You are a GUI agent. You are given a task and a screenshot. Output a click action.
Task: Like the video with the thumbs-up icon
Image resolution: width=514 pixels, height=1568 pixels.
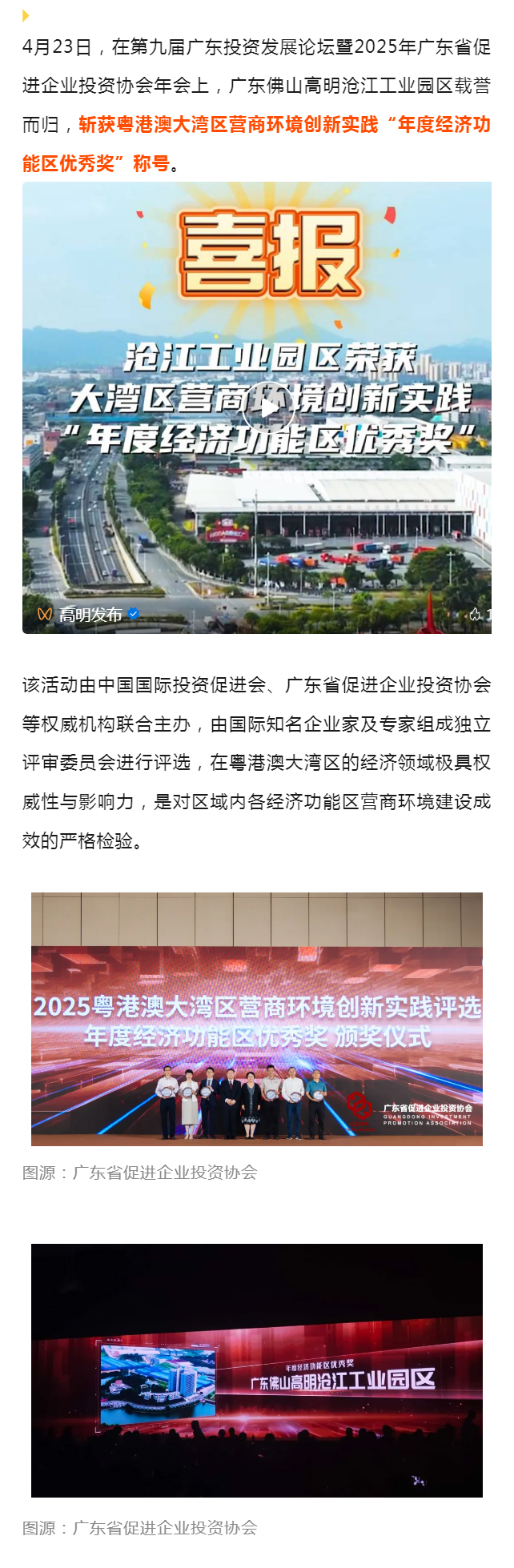[476, 615]
